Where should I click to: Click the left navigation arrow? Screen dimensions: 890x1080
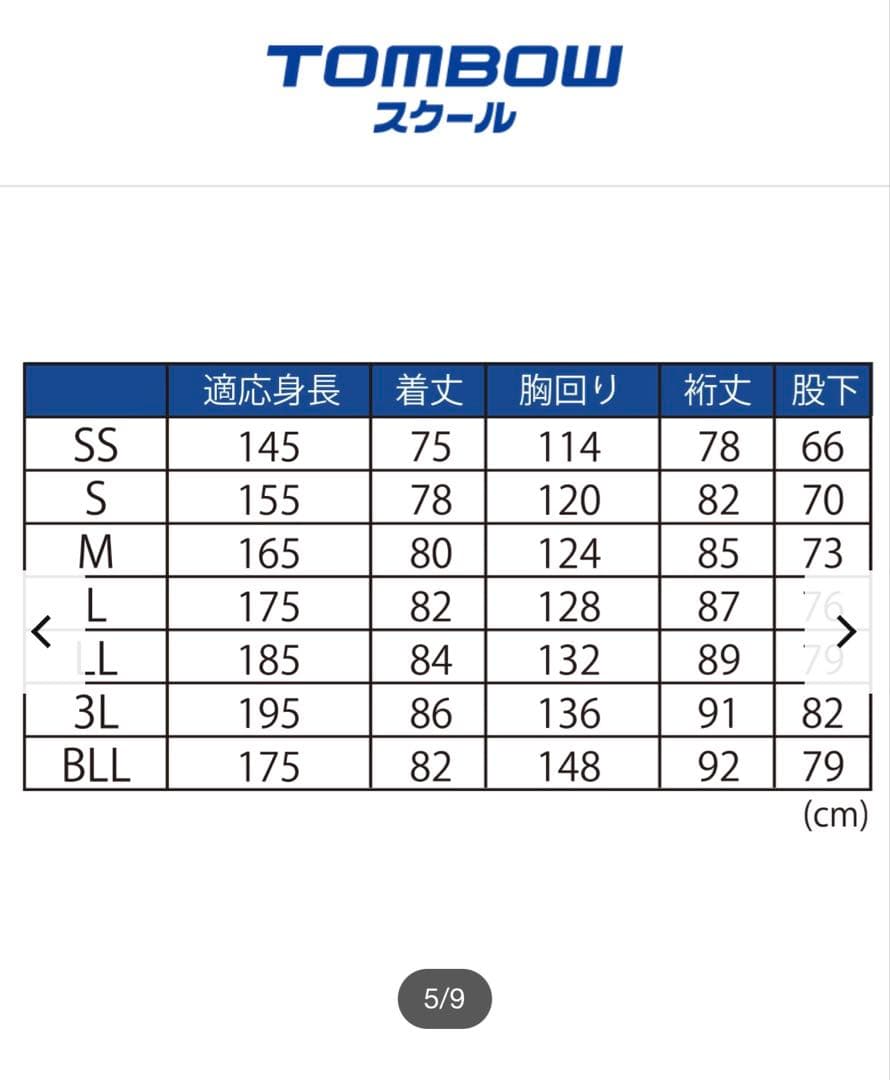pos(38,631)
